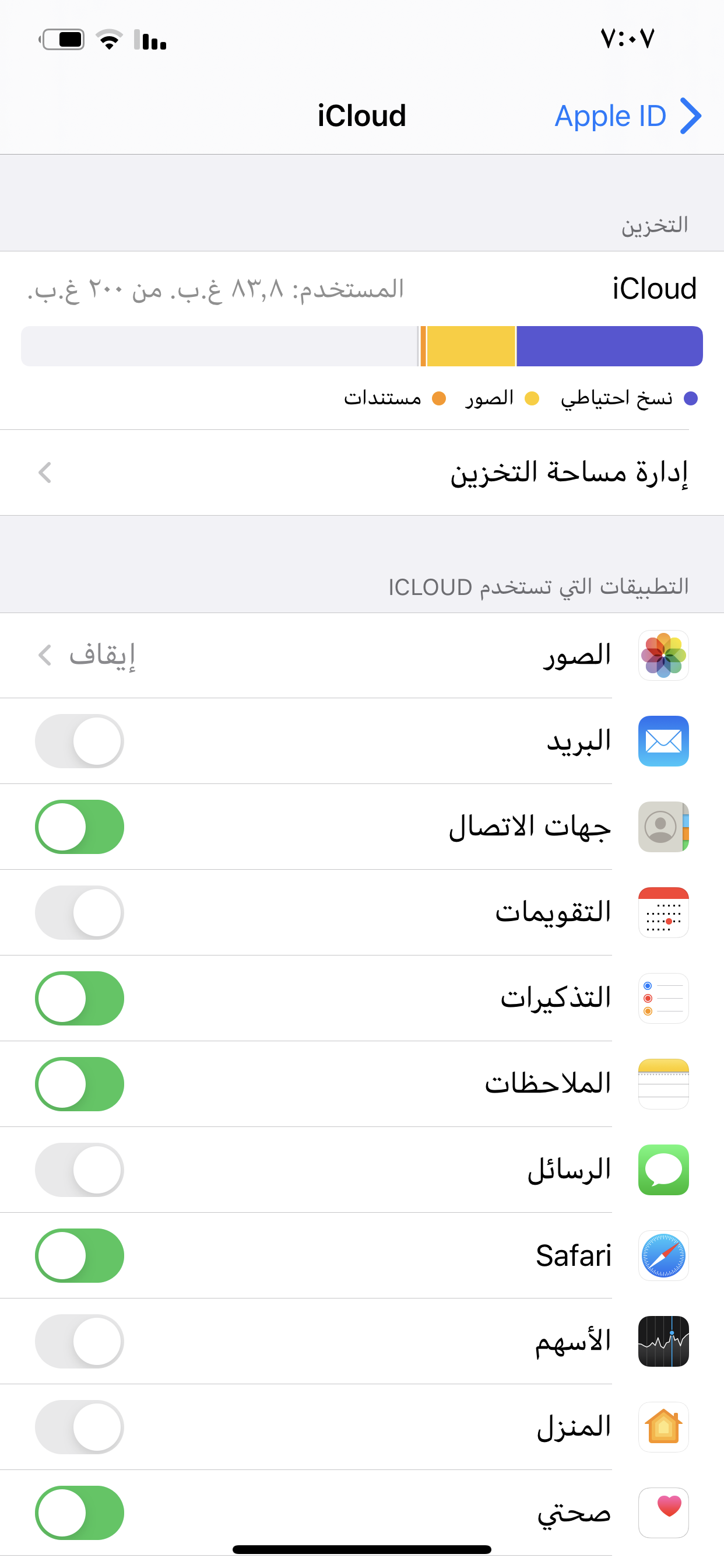The width and height of the screenshot is (724, 1568).
Task: Enable the Mail (البريد) toggle
Action: pyautogui.click(x=80, y=741)
